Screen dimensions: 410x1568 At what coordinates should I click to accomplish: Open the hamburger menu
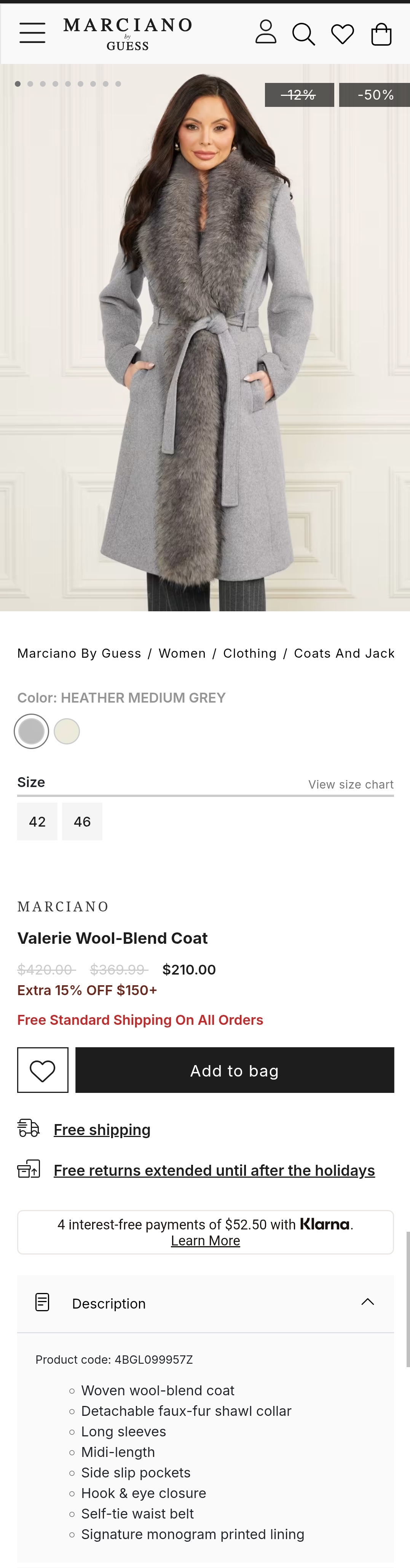(32, 33)
